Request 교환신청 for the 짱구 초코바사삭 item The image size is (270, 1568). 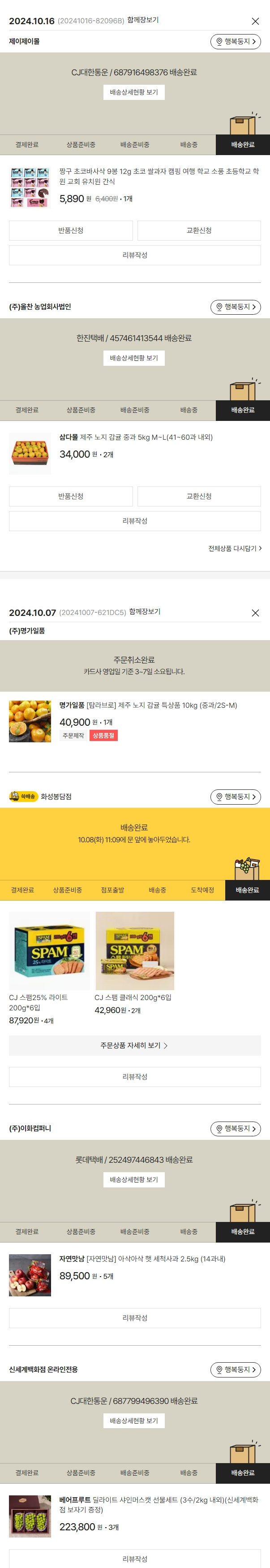point(199,231)
